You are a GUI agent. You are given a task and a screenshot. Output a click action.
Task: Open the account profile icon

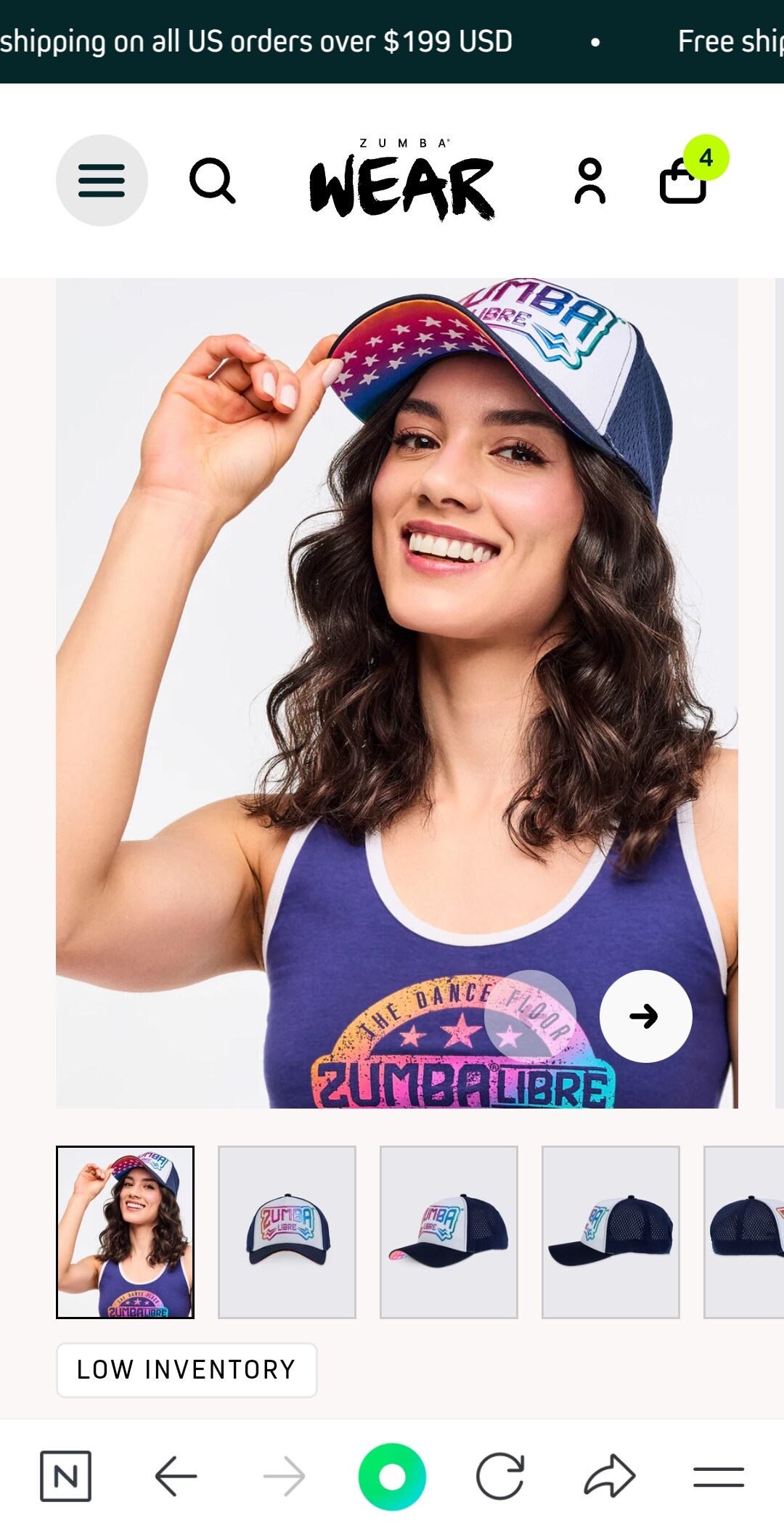coord(589,181)
